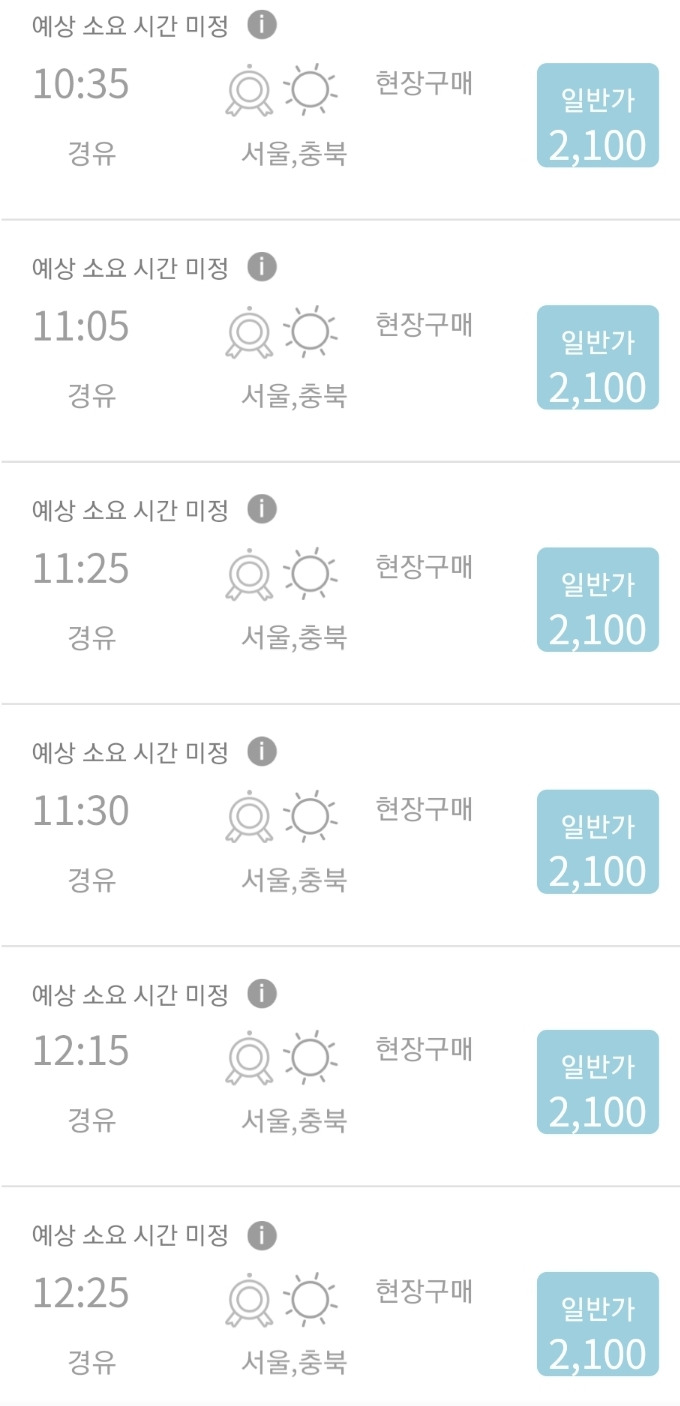Choose the 일반가 2,100 fare for 11:30

[x=598, y=841]
